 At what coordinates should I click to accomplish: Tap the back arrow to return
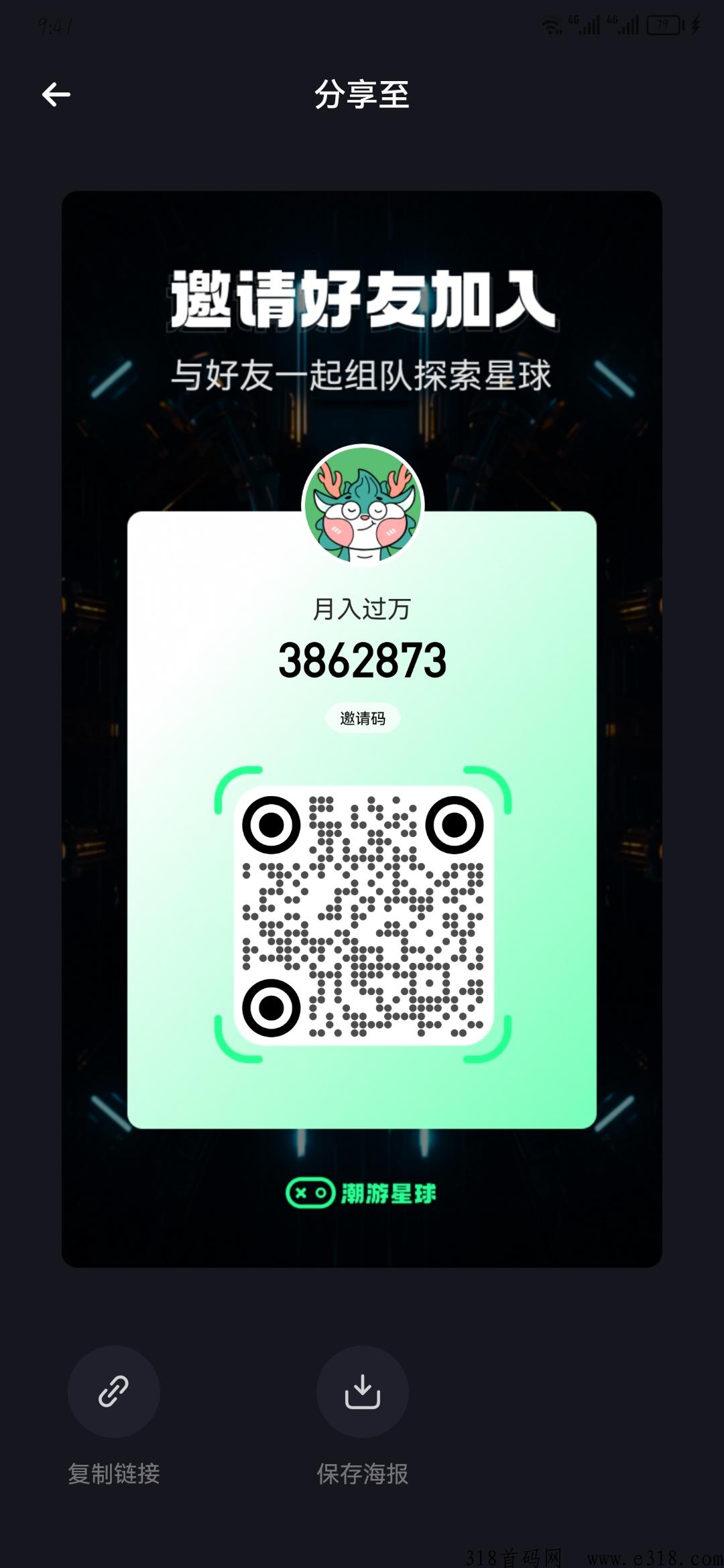(x=56, y=94)
